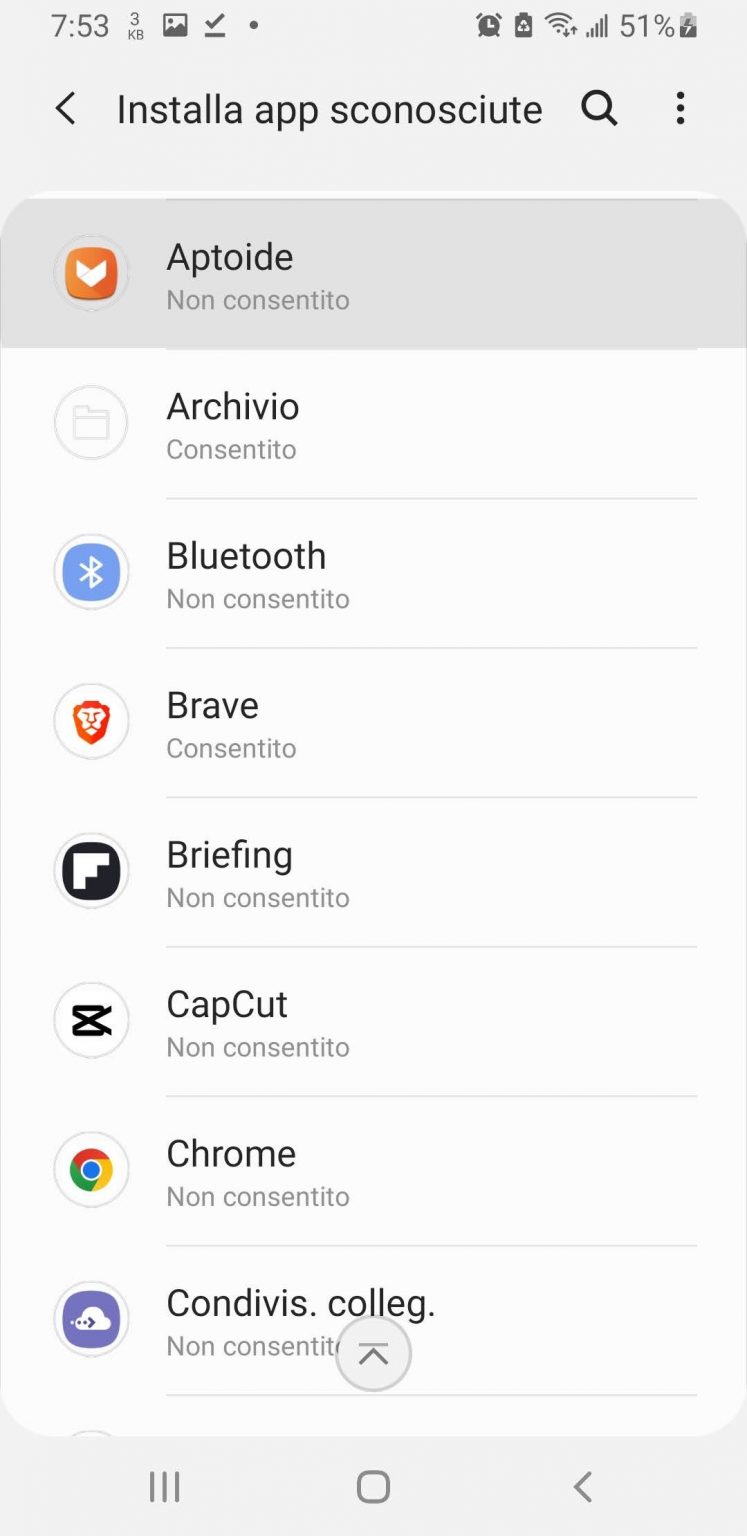Open Chrome unknown apps permission

click(x=373, y=1171)
